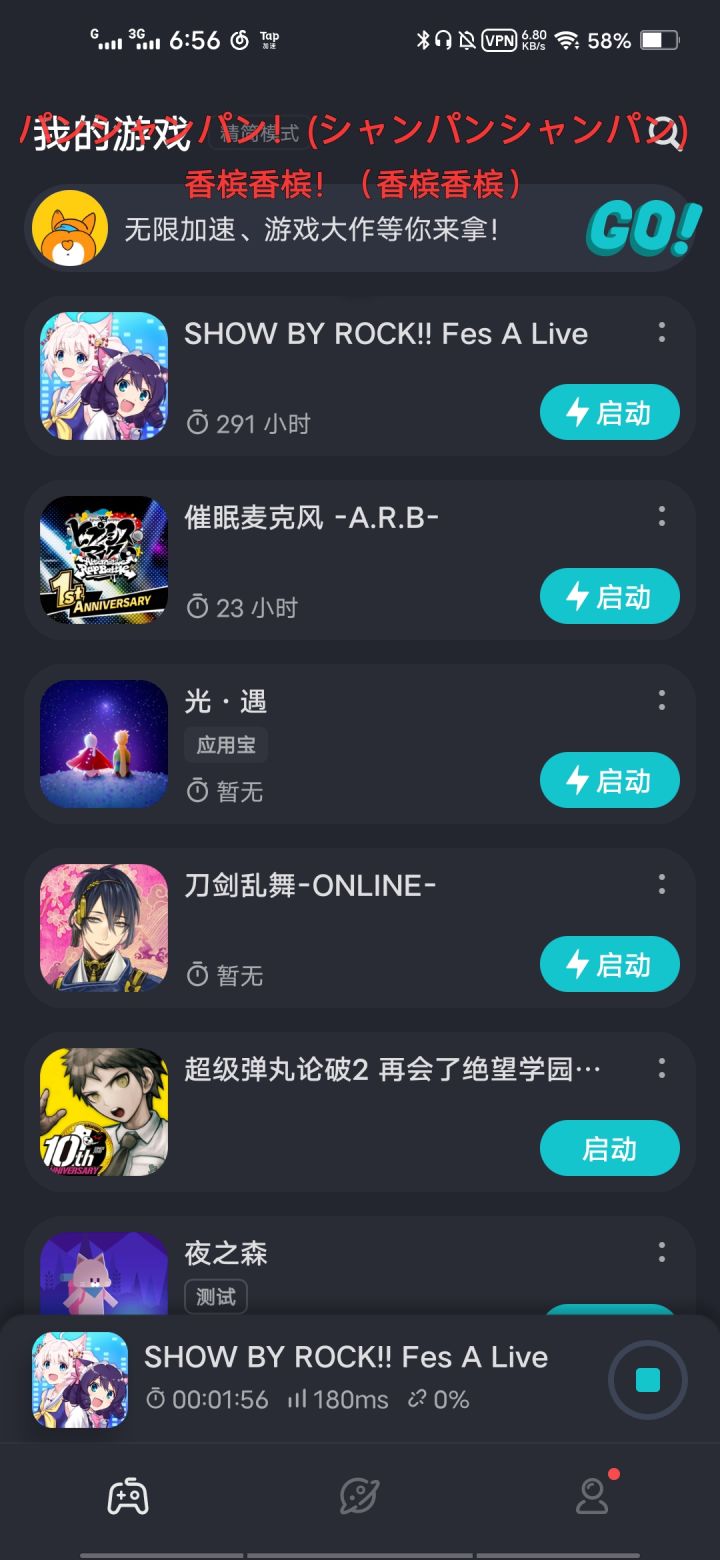Open more options for SHOW BY ROCK!!

click(662, 333)
